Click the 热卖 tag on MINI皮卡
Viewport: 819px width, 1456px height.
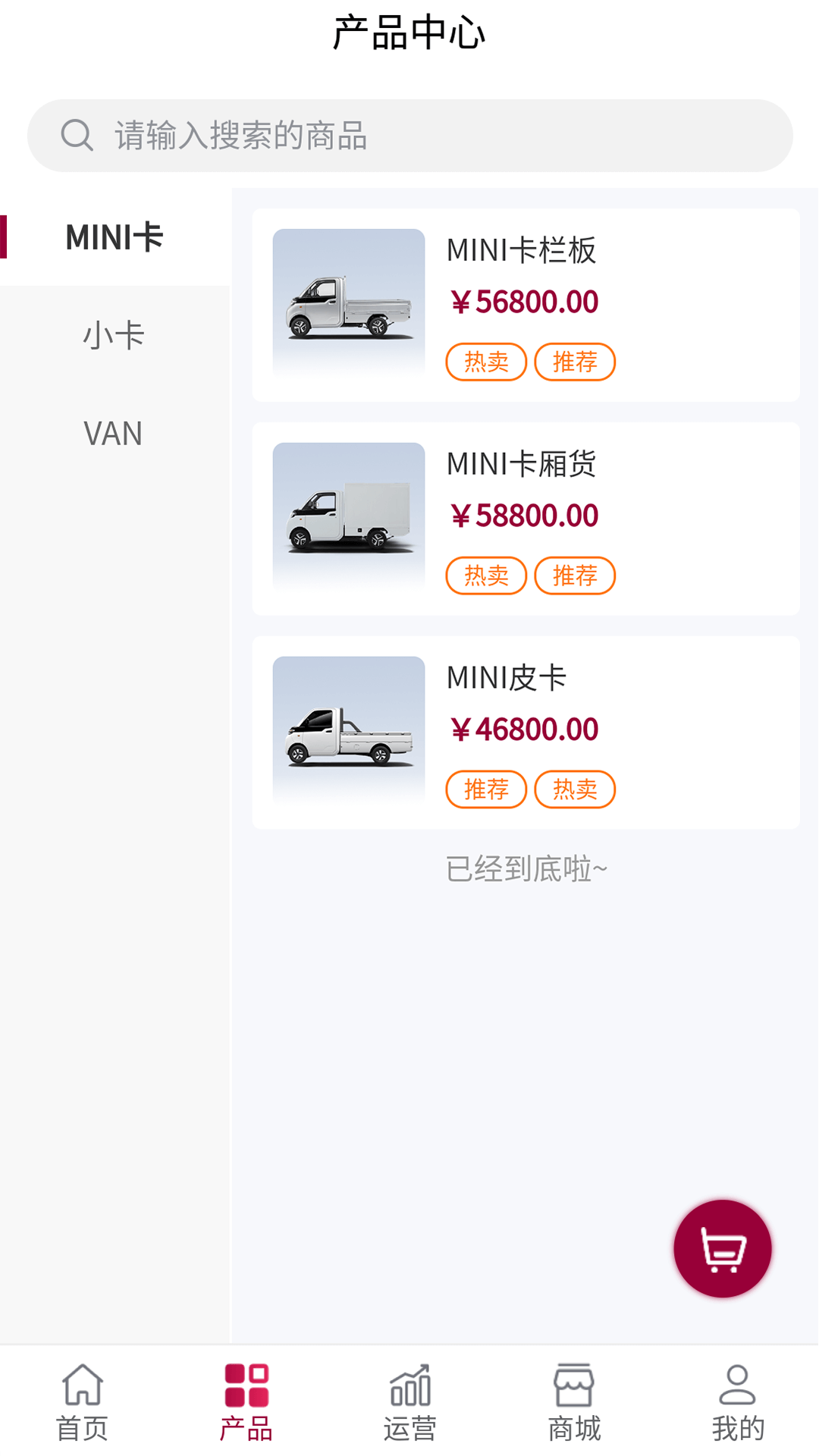pos(575,789)
